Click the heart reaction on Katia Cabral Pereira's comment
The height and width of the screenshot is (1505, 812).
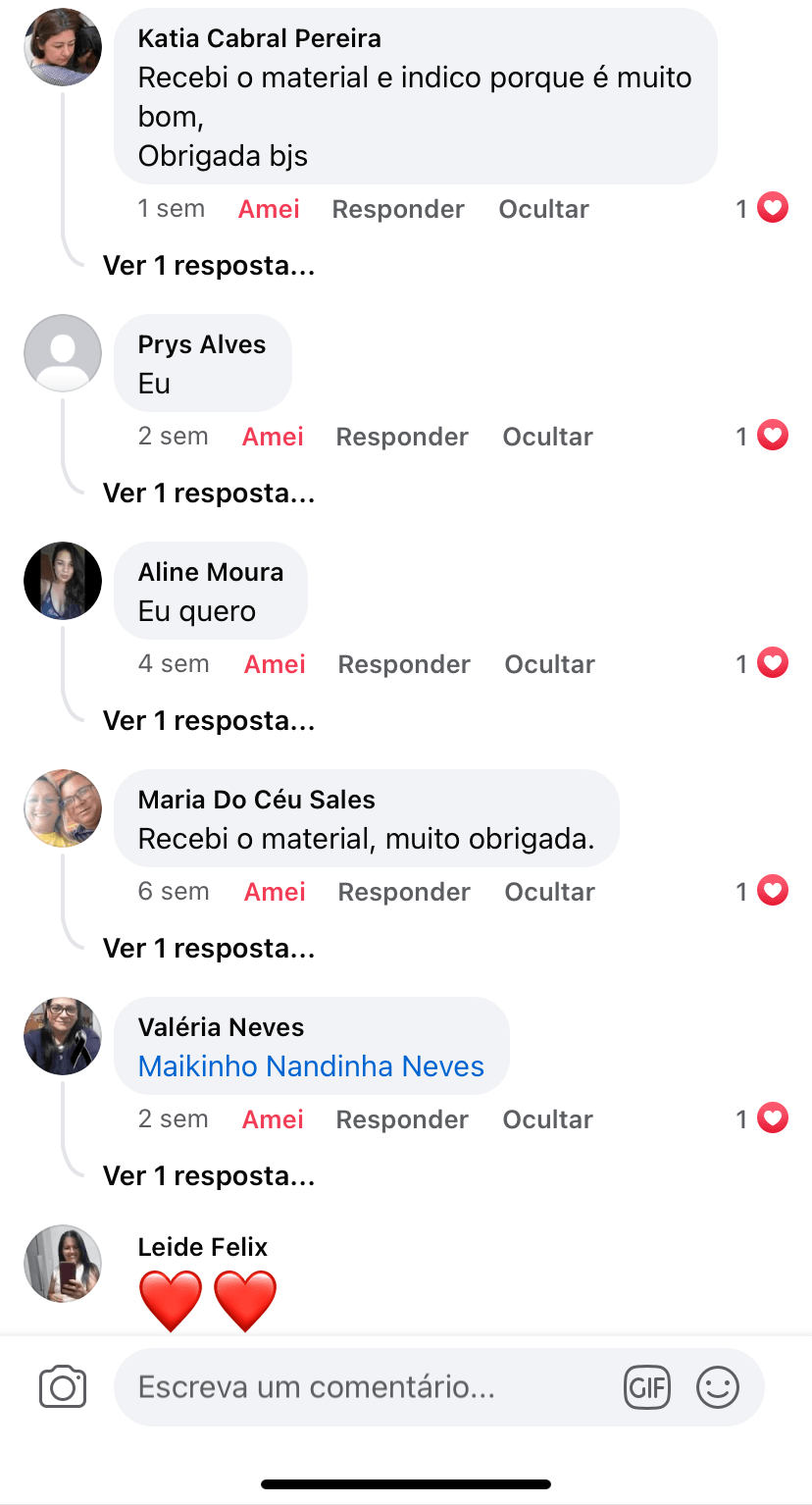point(772,207)
